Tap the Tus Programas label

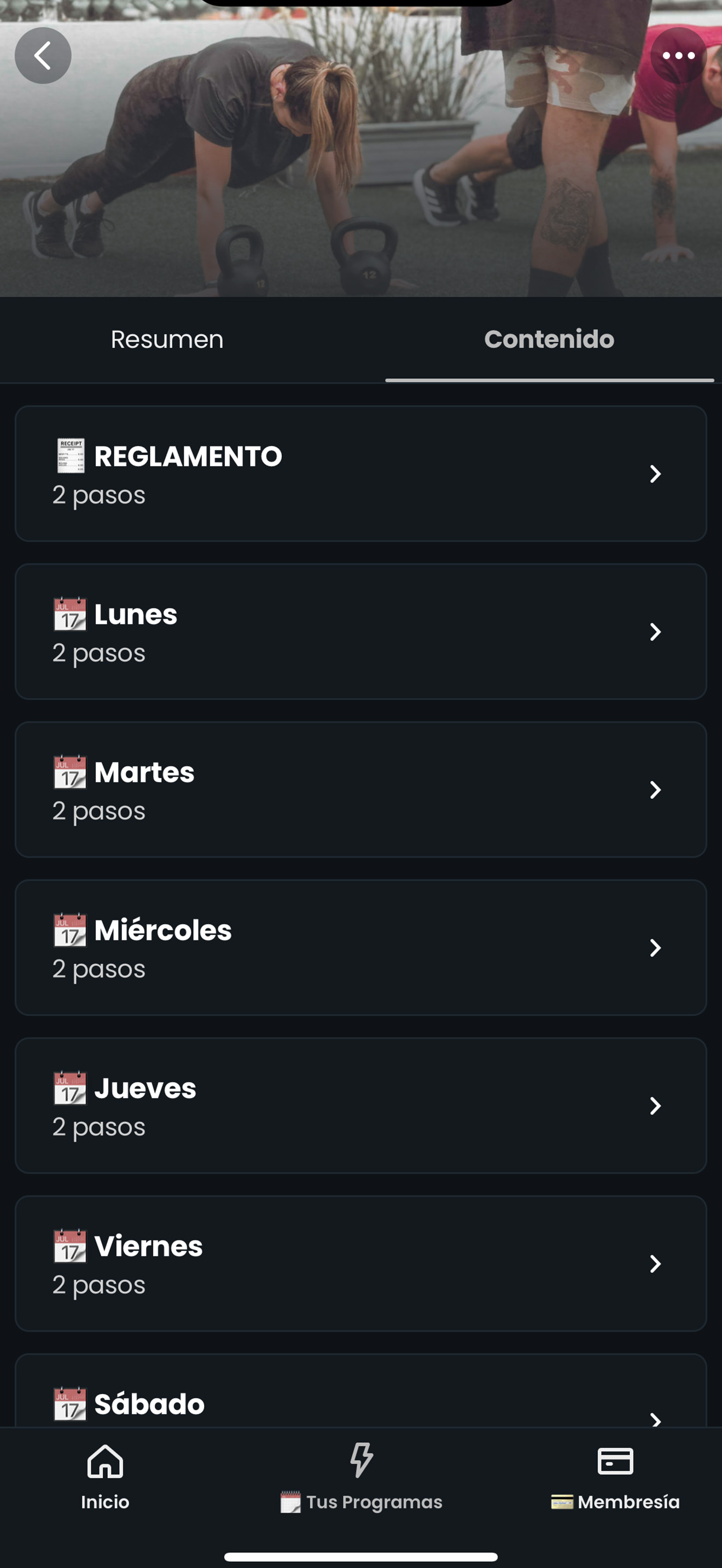click(374, 1502)
